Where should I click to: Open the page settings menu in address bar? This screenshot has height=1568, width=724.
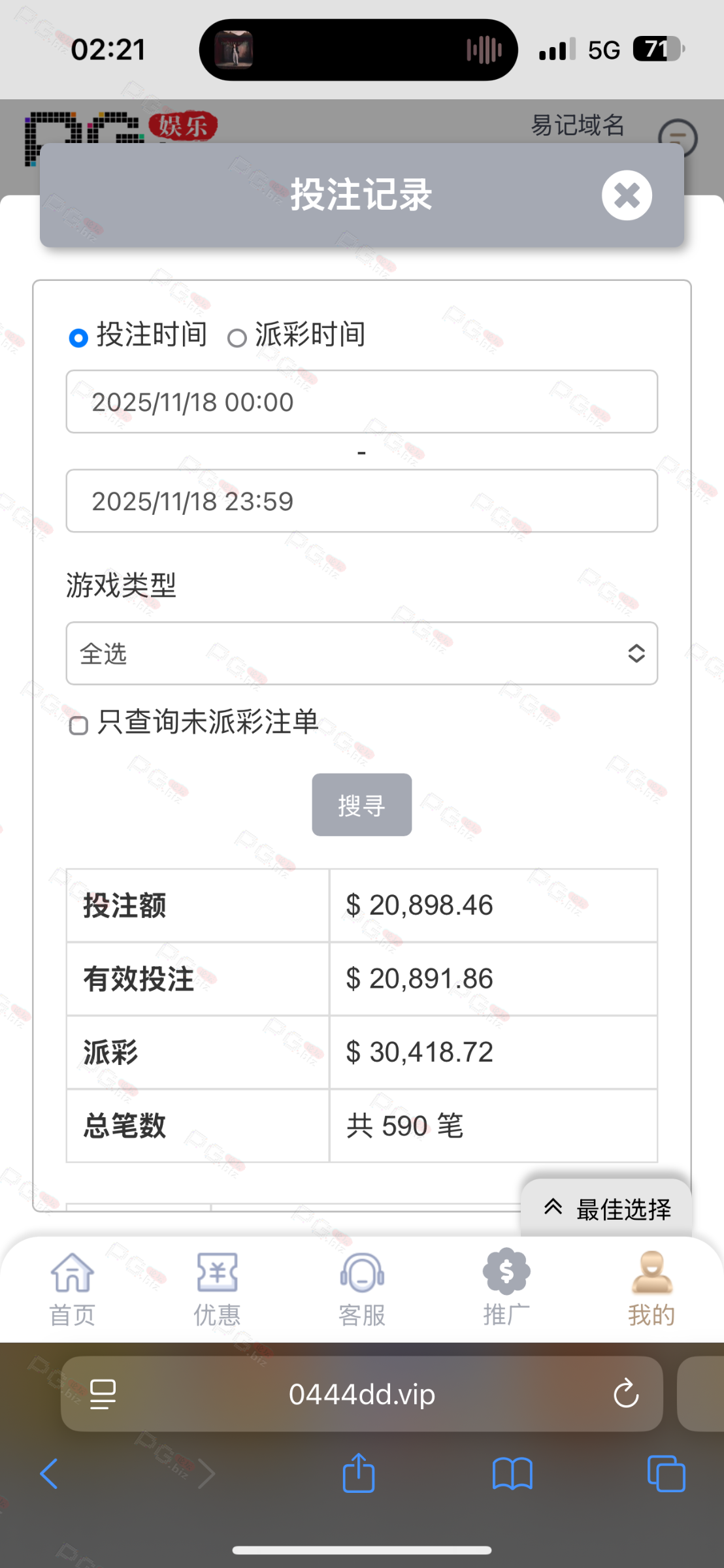point(103,1394)
